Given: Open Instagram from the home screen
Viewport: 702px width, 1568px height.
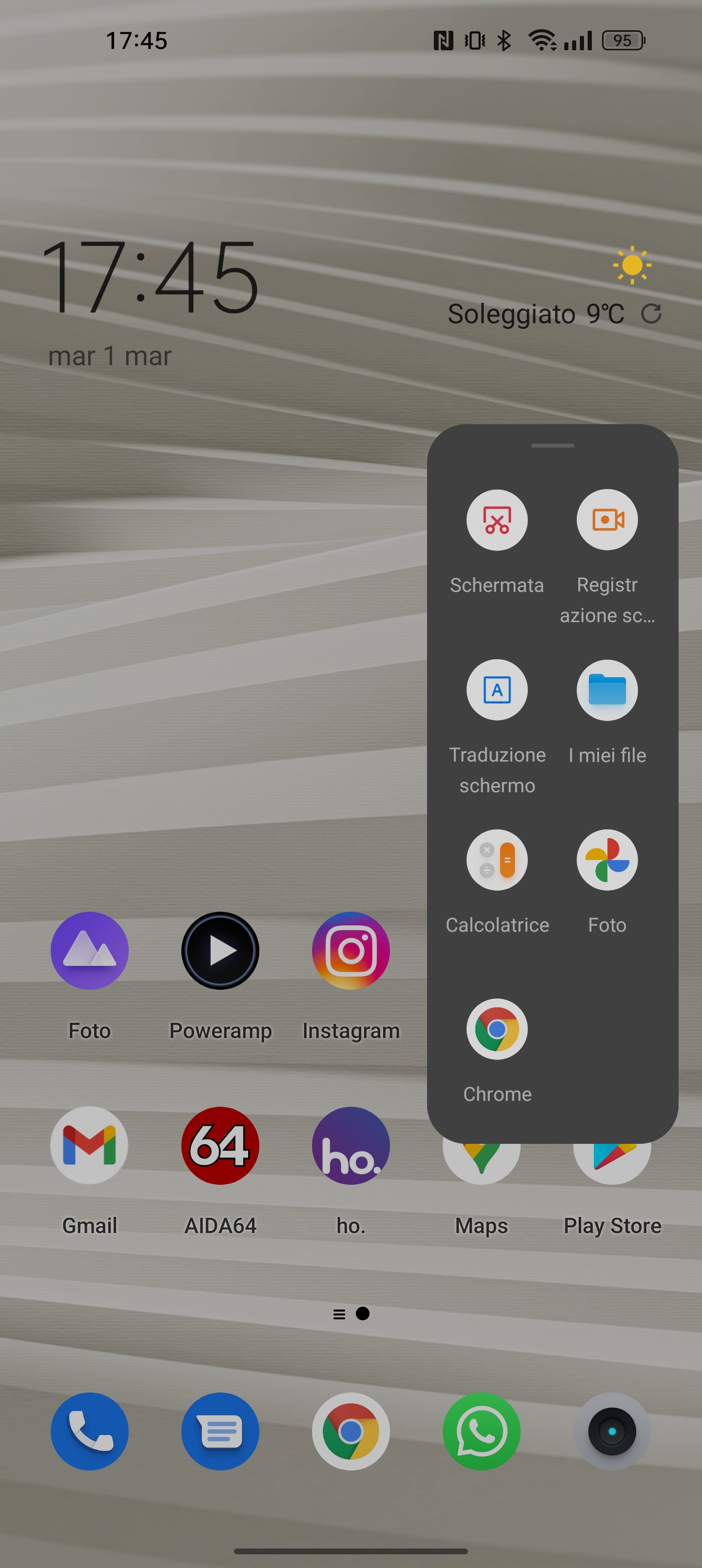Looking at the screenshot, I should [351, 951].
